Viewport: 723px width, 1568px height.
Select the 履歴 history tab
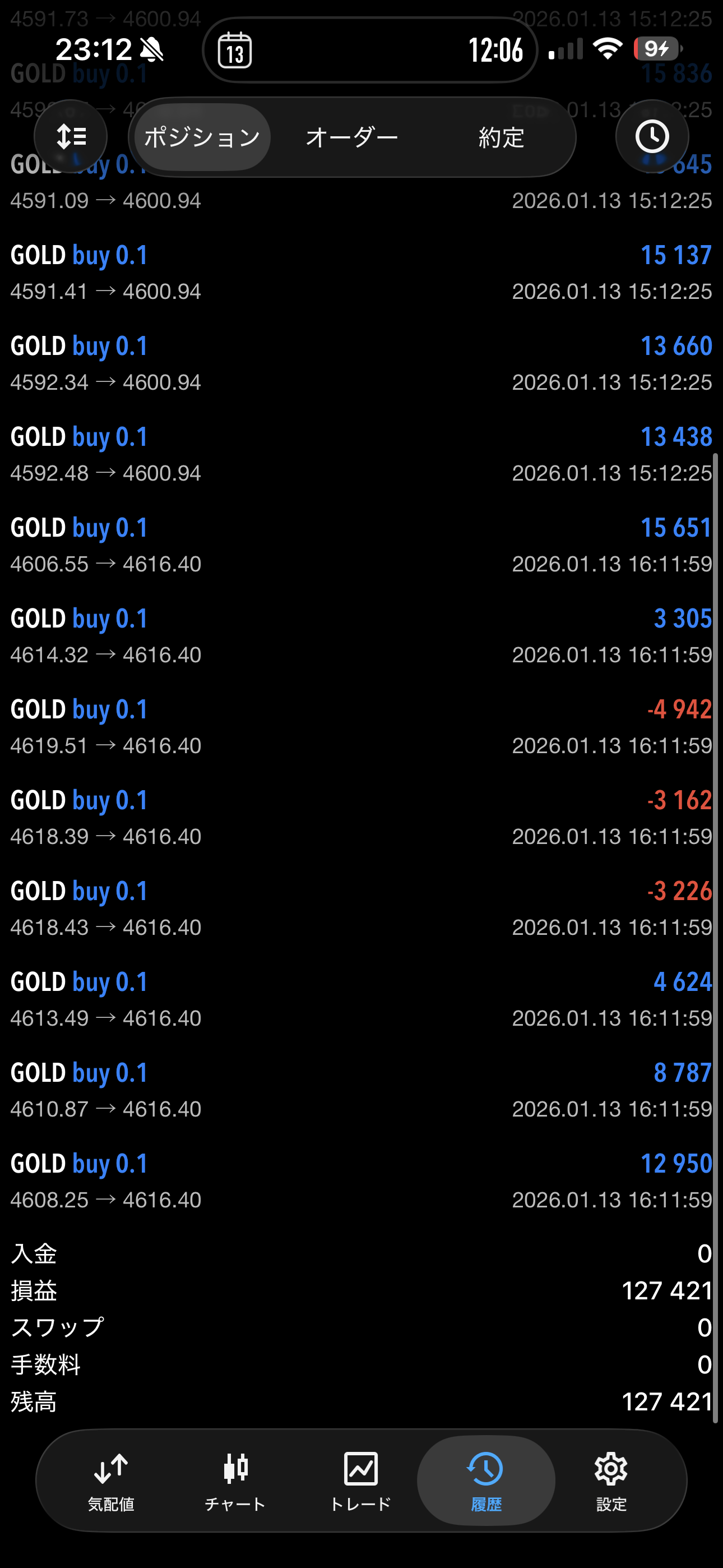point(486,1481)
